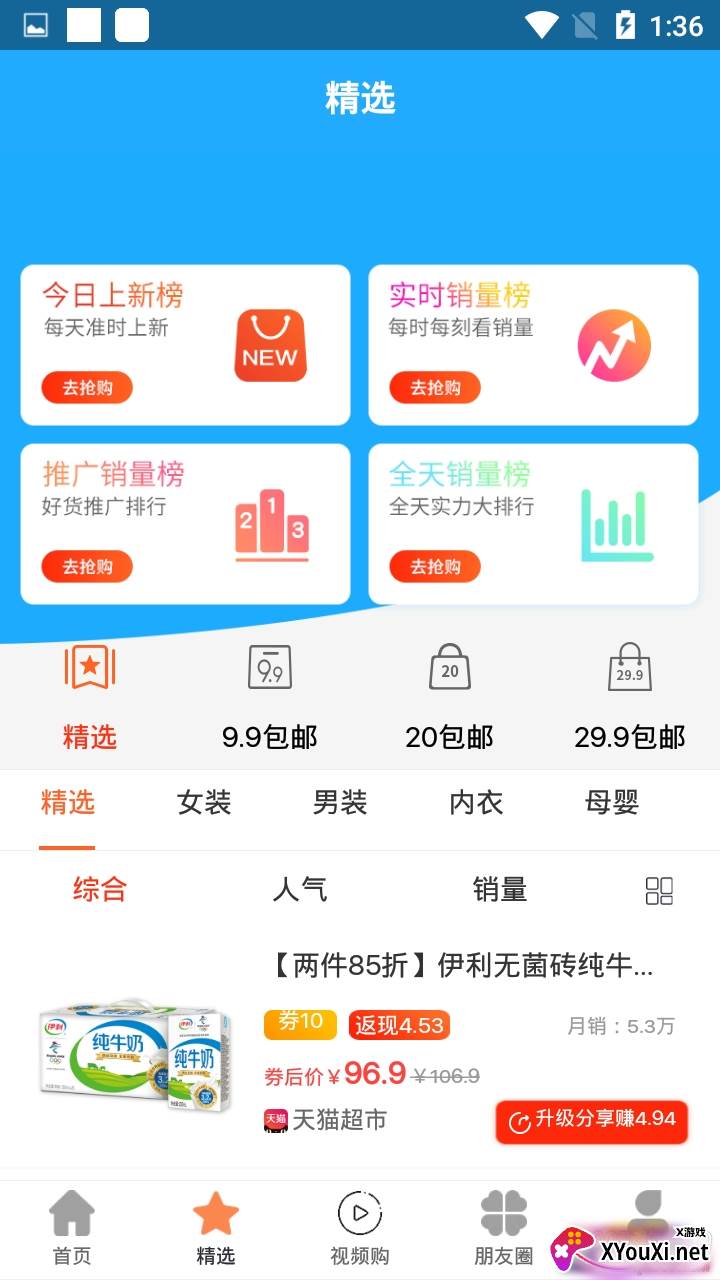Tap 去抢购 on the 推广销量榜 card
The width and height of the screenshot is (720, 1280).
coord(87,567)
